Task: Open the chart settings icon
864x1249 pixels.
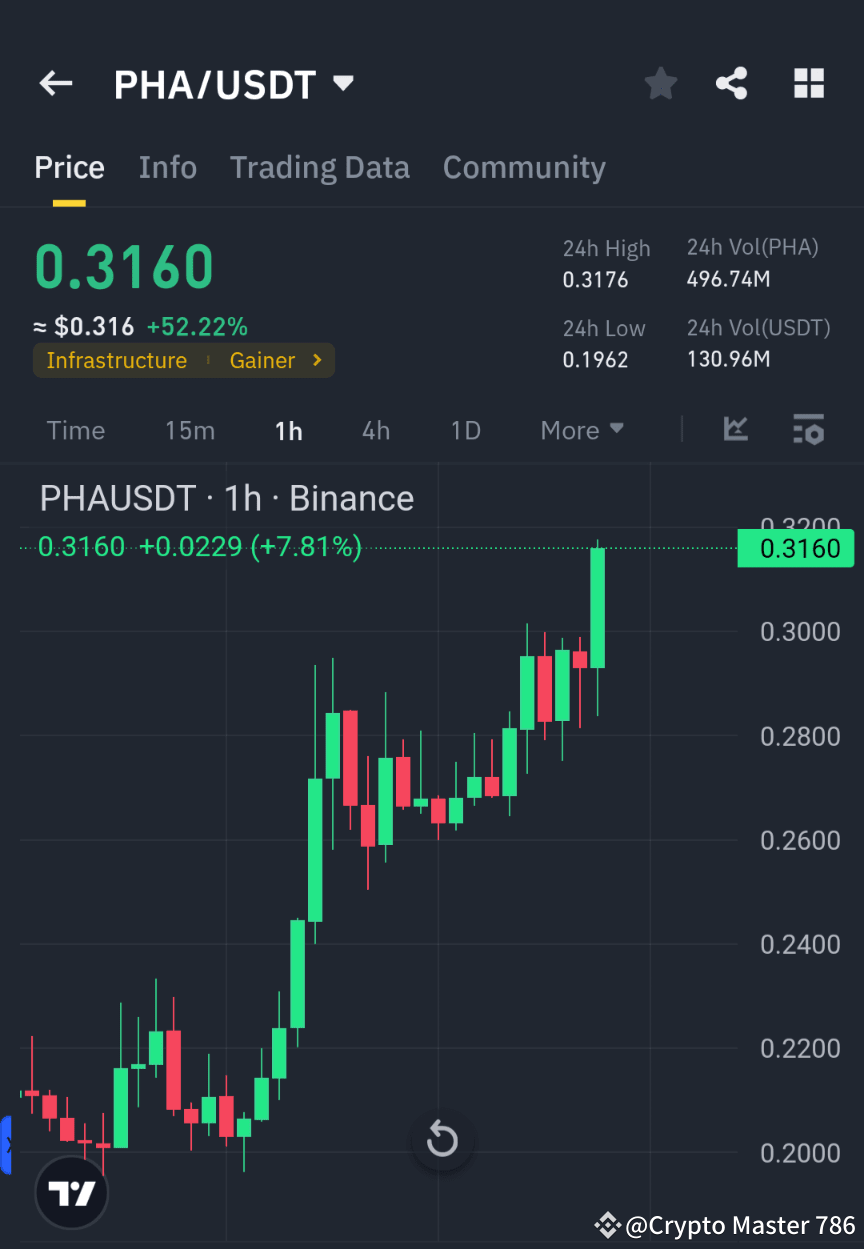Action: coord(808,430)
